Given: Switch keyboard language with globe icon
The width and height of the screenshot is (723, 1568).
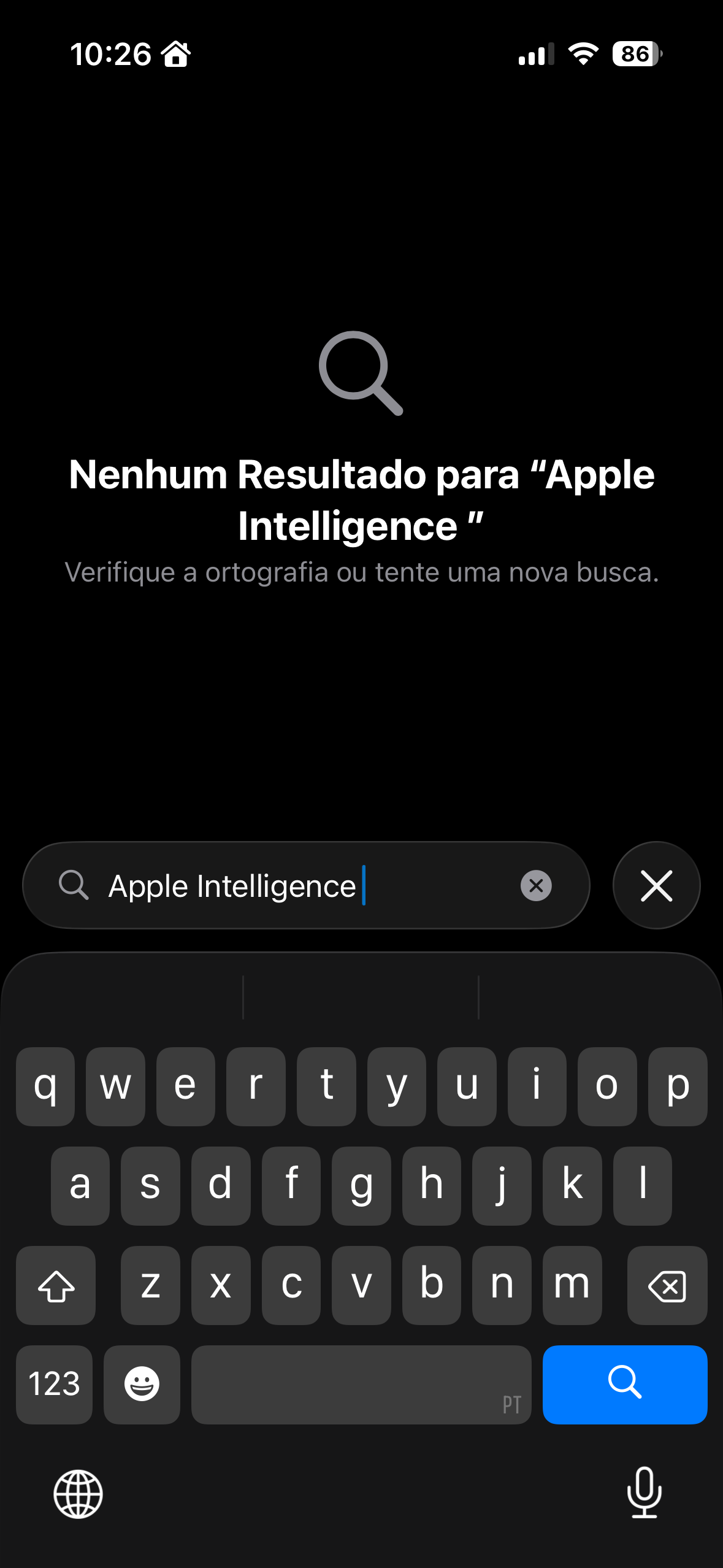Looking at the screenshot, I should (x=78, y=1494).
